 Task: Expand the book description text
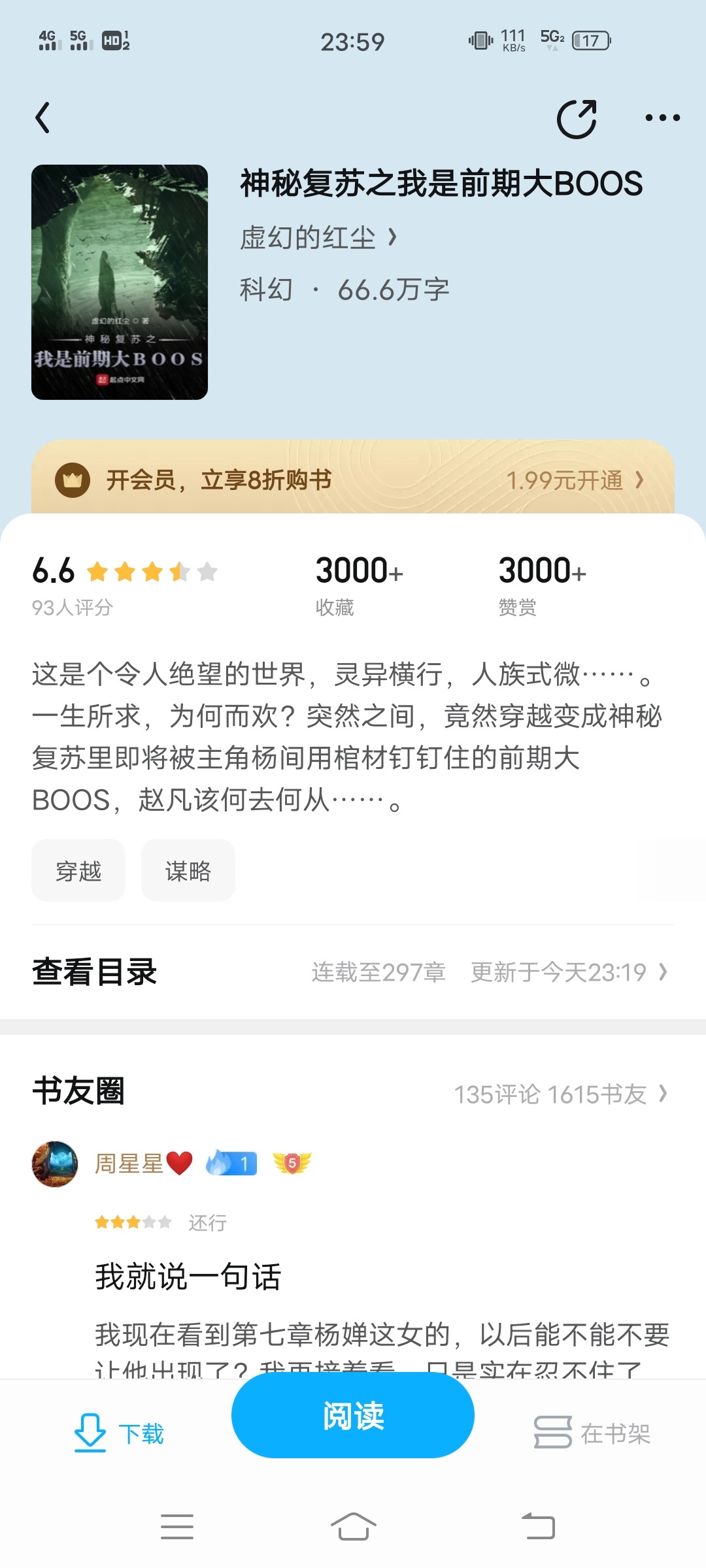(x=346, y=737)
